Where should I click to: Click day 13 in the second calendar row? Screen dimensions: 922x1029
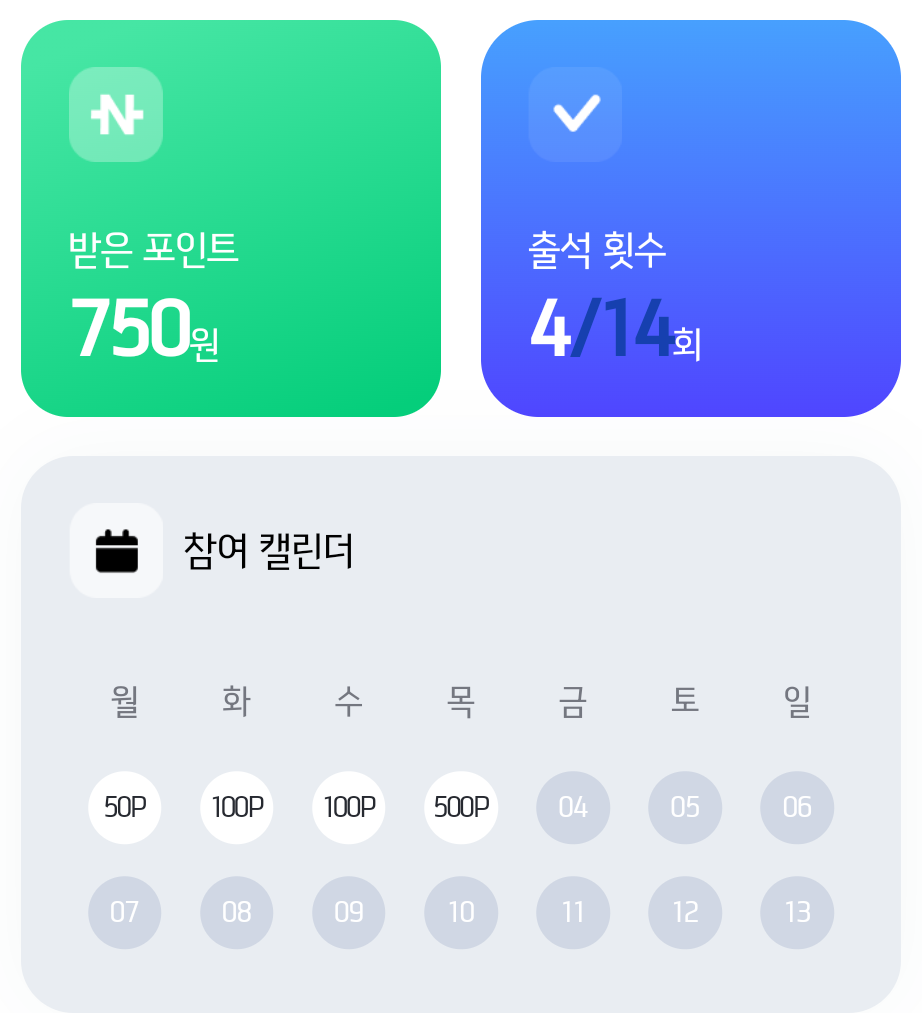pos(797,911)
